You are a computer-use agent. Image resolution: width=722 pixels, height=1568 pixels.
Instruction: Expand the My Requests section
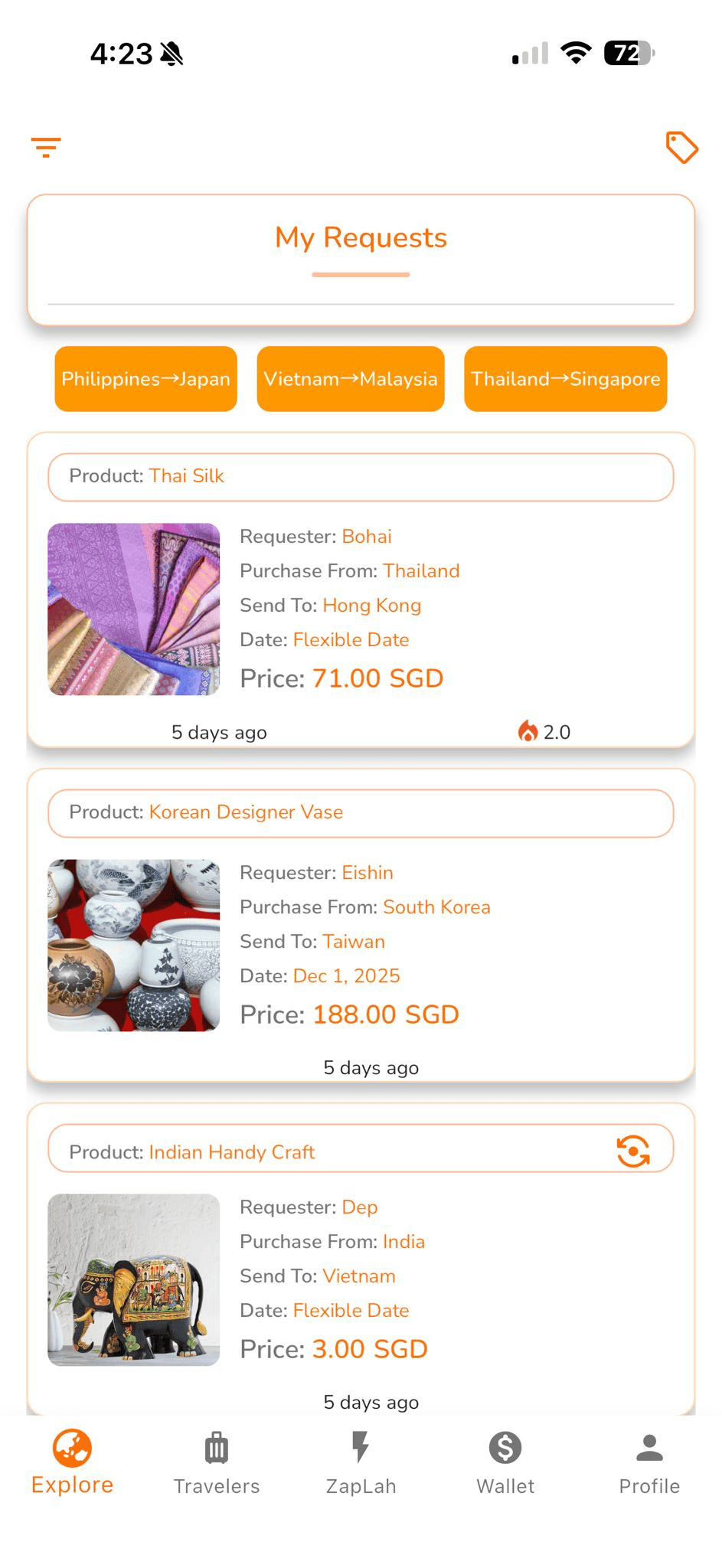pos(361,237)
